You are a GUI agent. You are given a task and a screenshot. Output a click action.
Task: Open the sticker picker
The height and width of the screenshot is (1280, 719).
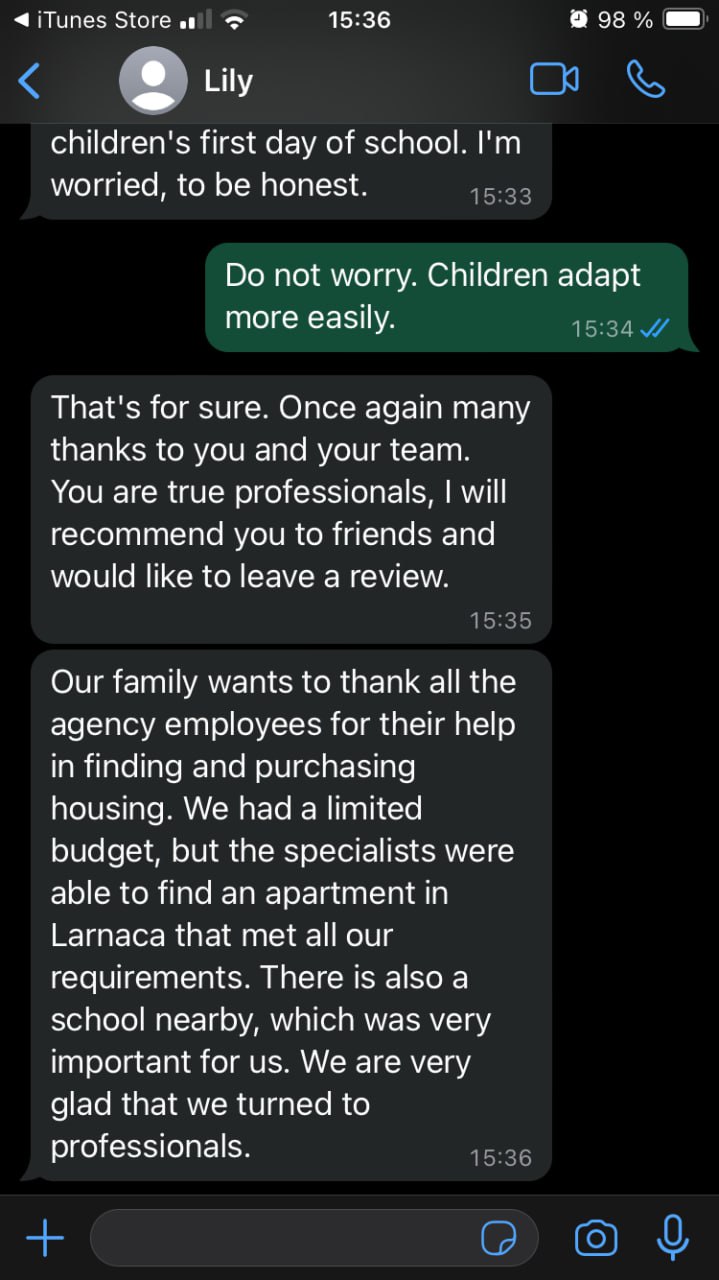pos(499,1239)
